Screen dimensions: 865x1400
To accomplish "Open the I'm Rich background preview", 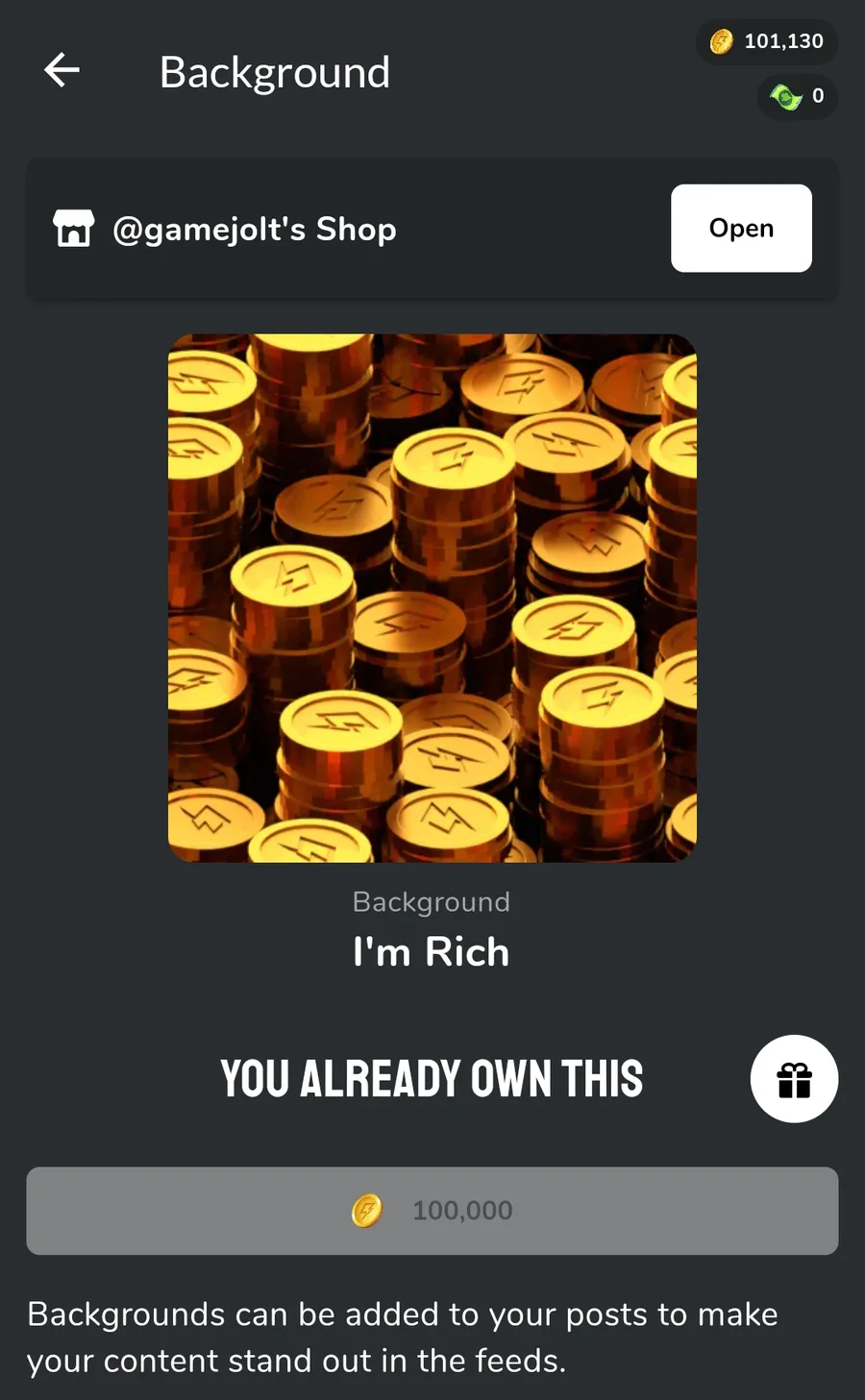I will click(432, 598).
